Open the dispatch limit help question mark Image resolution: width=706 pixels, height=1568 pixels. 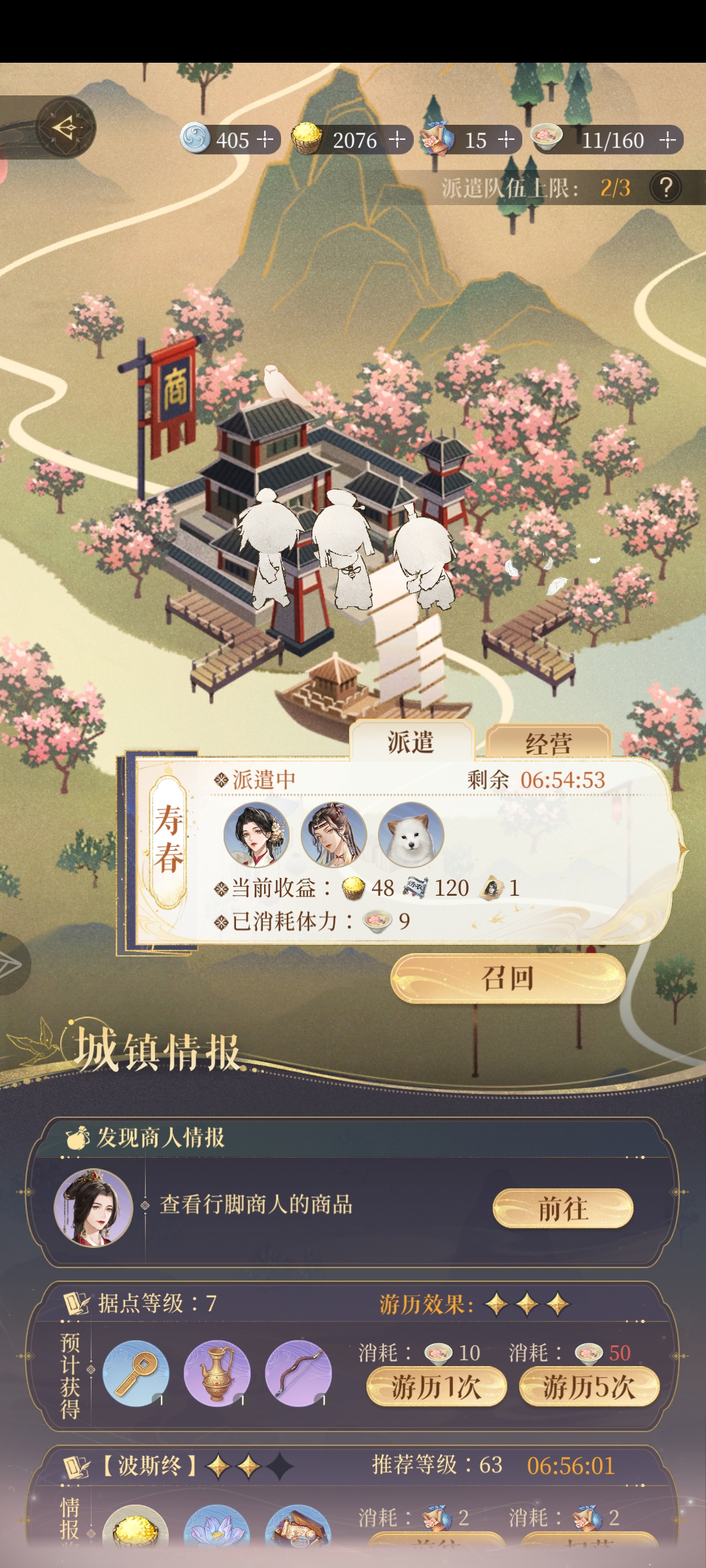pos(665,188)
